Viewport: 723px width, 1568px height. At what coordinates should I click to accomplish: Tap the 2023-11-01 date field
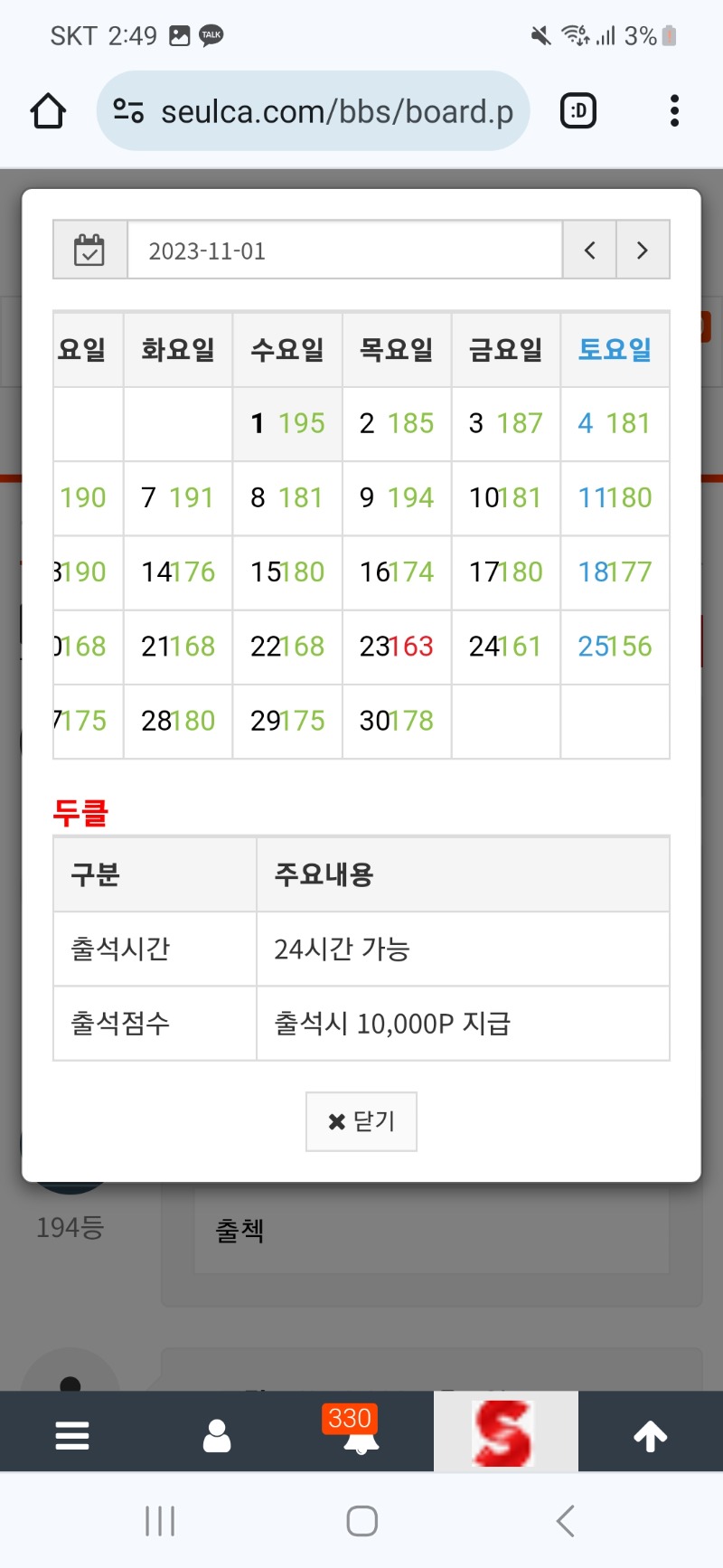pos(344,250)
